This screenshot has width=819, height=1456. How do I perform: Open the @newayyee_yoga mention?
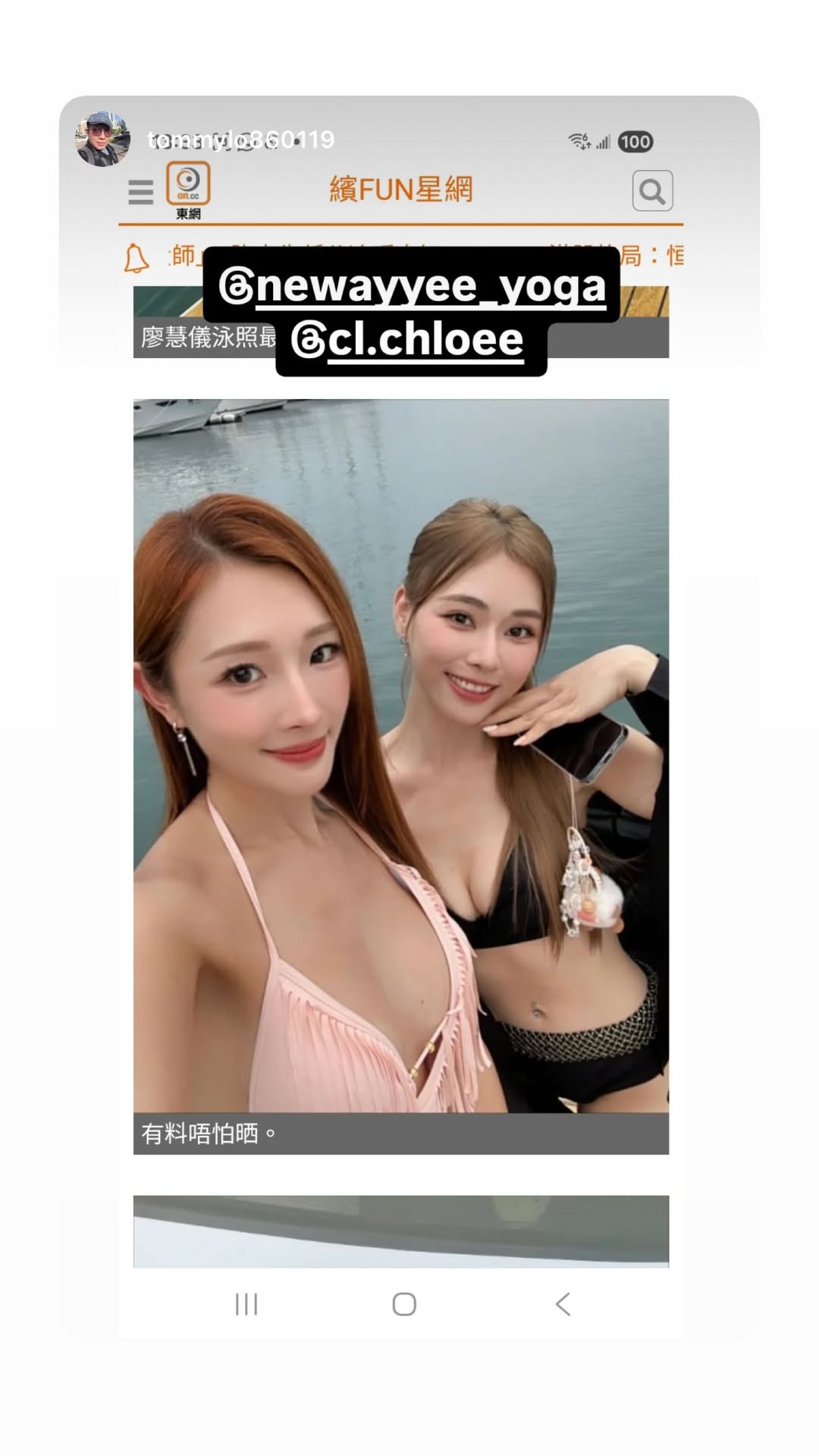coord(412,285)
